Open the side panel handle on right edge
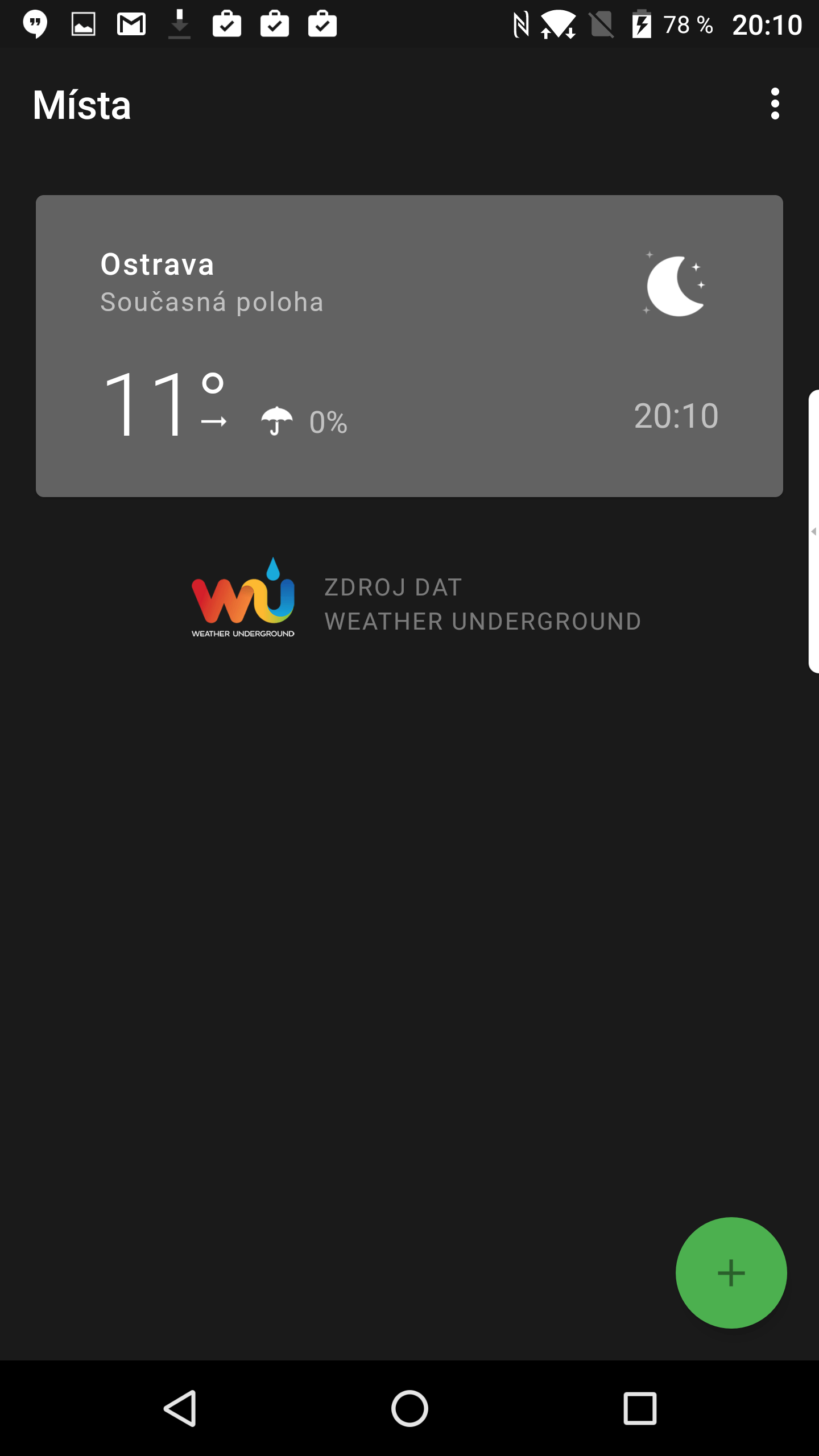 point(814,531)
